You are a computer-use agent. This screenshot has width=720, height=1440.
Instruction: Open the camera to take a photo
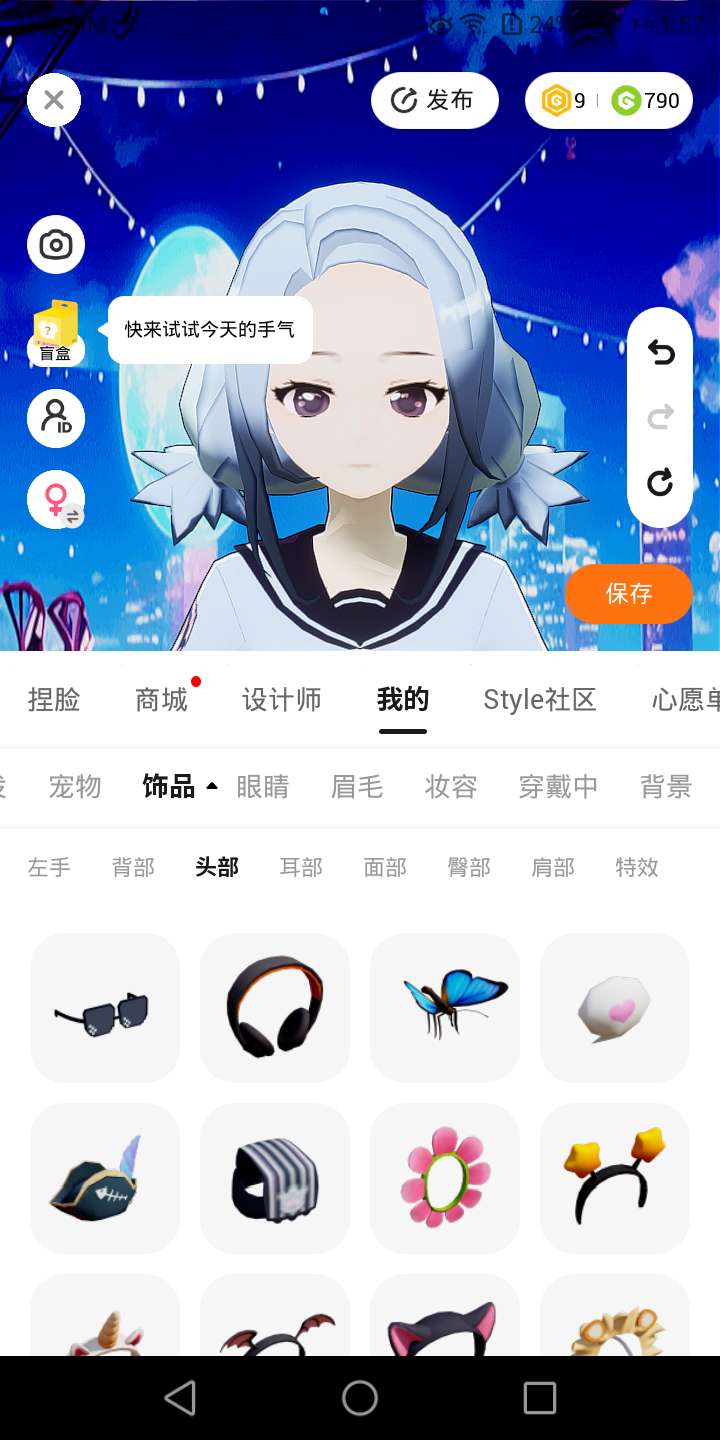[56, 245]
